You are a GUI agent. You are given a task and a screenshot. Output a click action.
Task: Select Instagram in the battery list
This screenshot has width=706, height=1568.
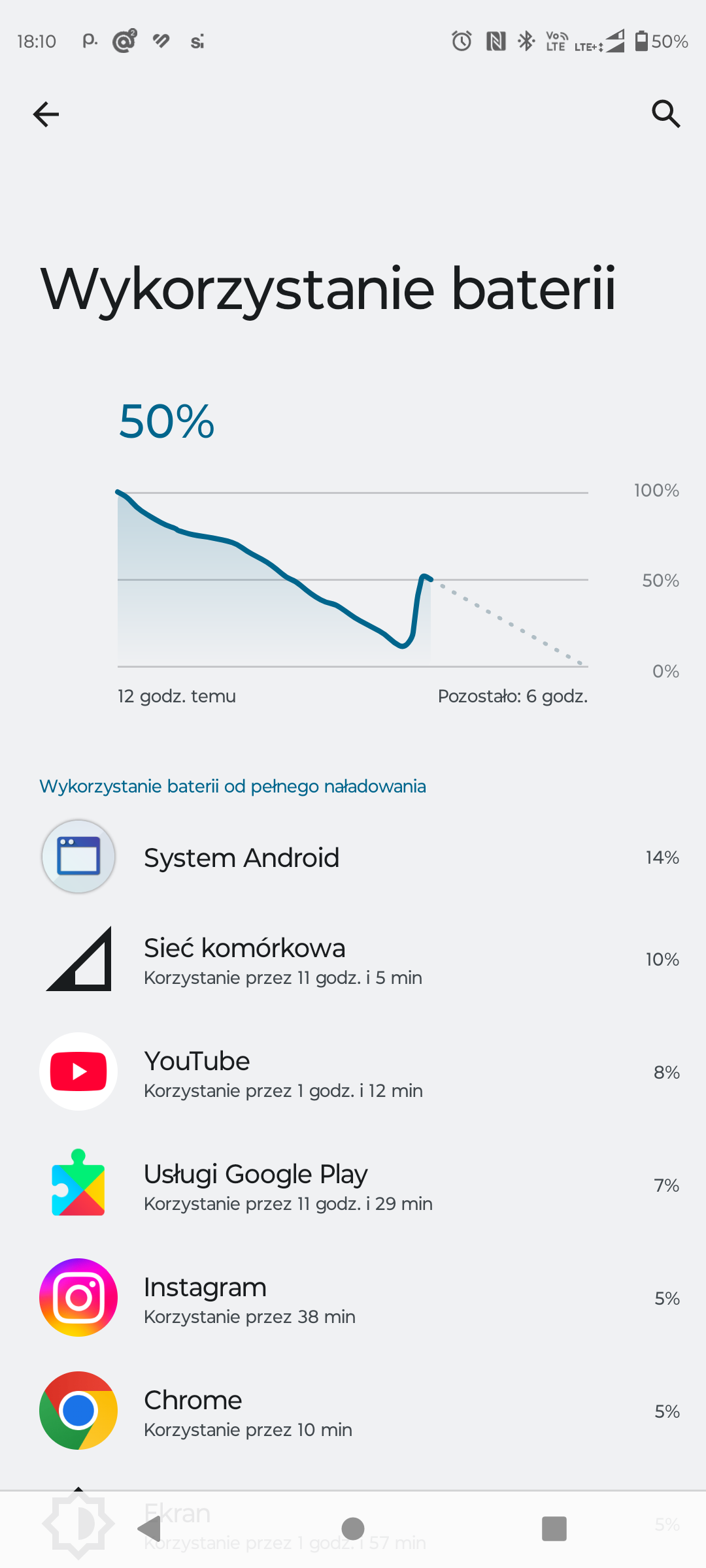(353, 1299)
